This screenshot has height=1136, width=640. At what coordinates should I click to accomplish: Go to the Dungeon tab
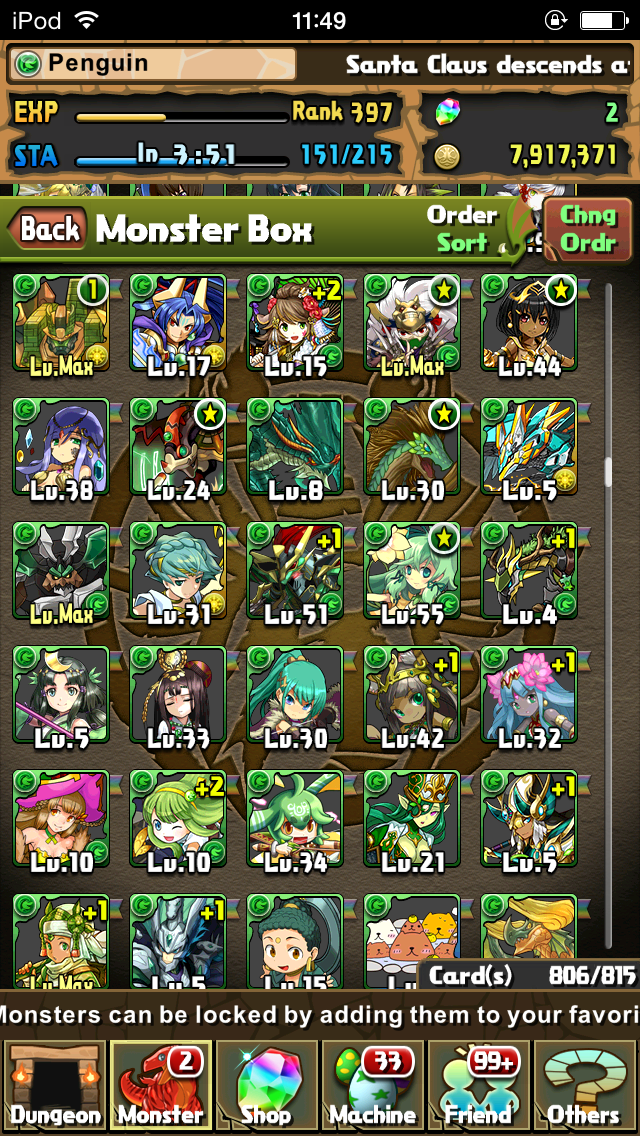click(x=54, y=1087)
